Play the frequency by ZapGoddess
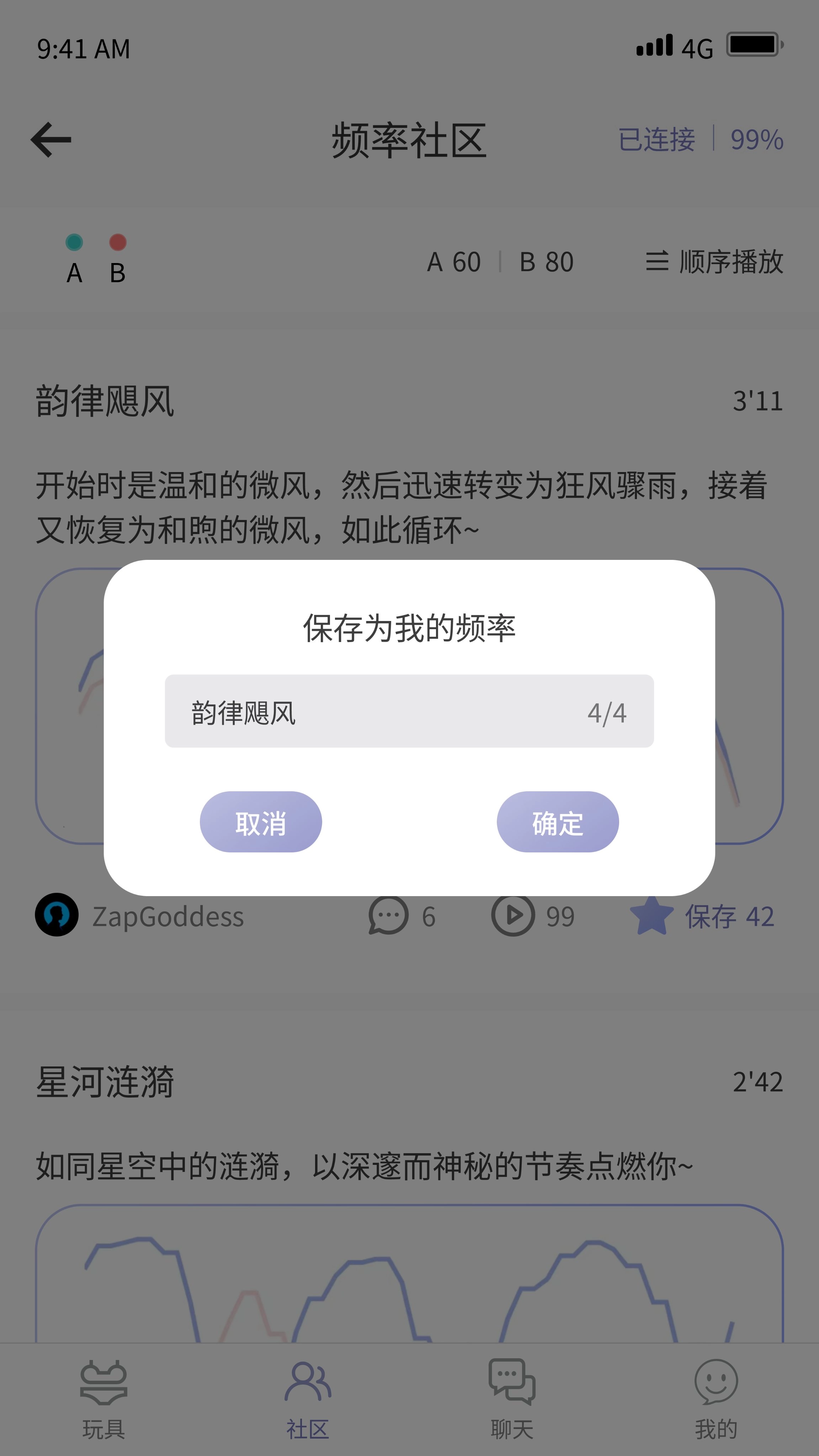This screenshot has width=819, height=1456. 513,916
